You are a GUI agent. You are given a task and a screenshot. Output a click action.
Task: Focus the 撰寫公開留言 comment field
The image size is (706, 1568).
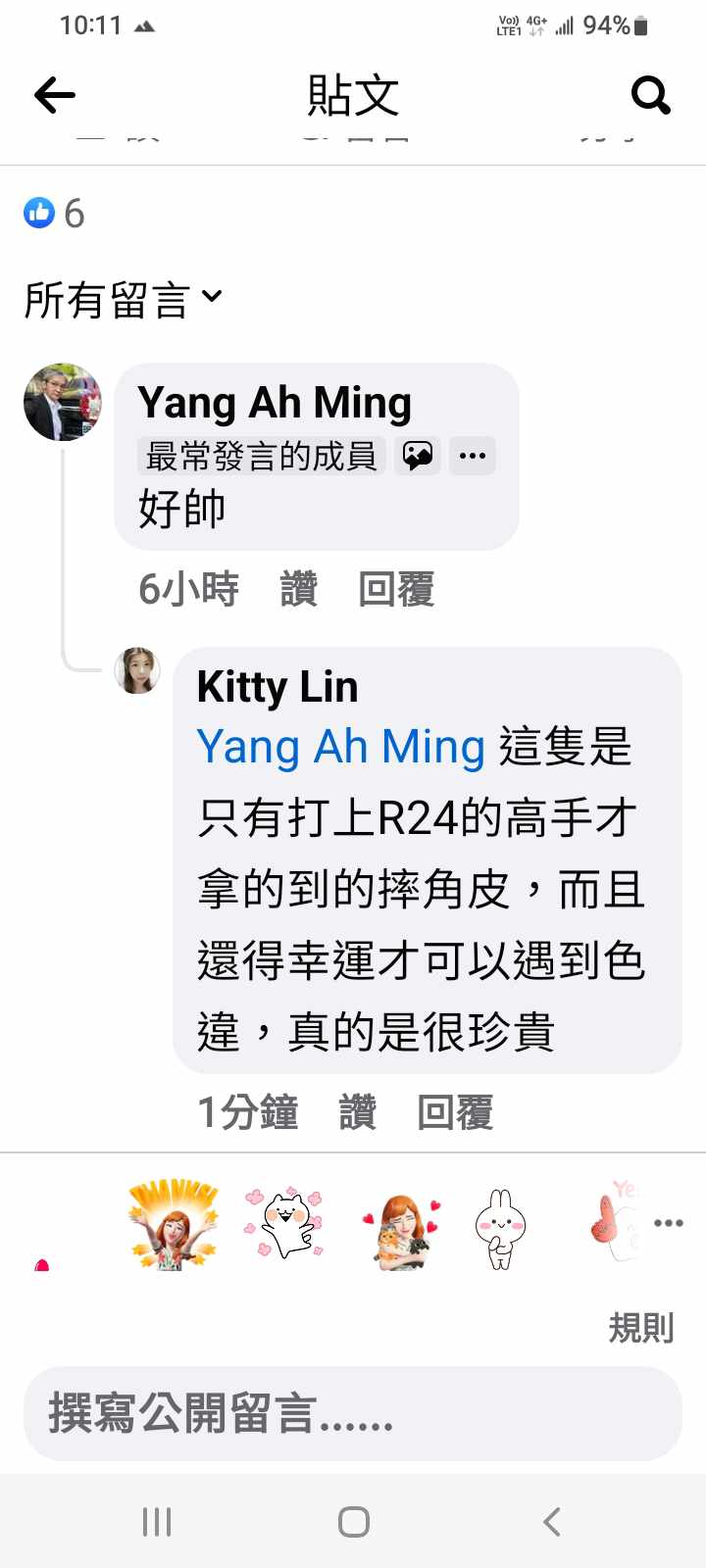click(x=353, y=1414)
